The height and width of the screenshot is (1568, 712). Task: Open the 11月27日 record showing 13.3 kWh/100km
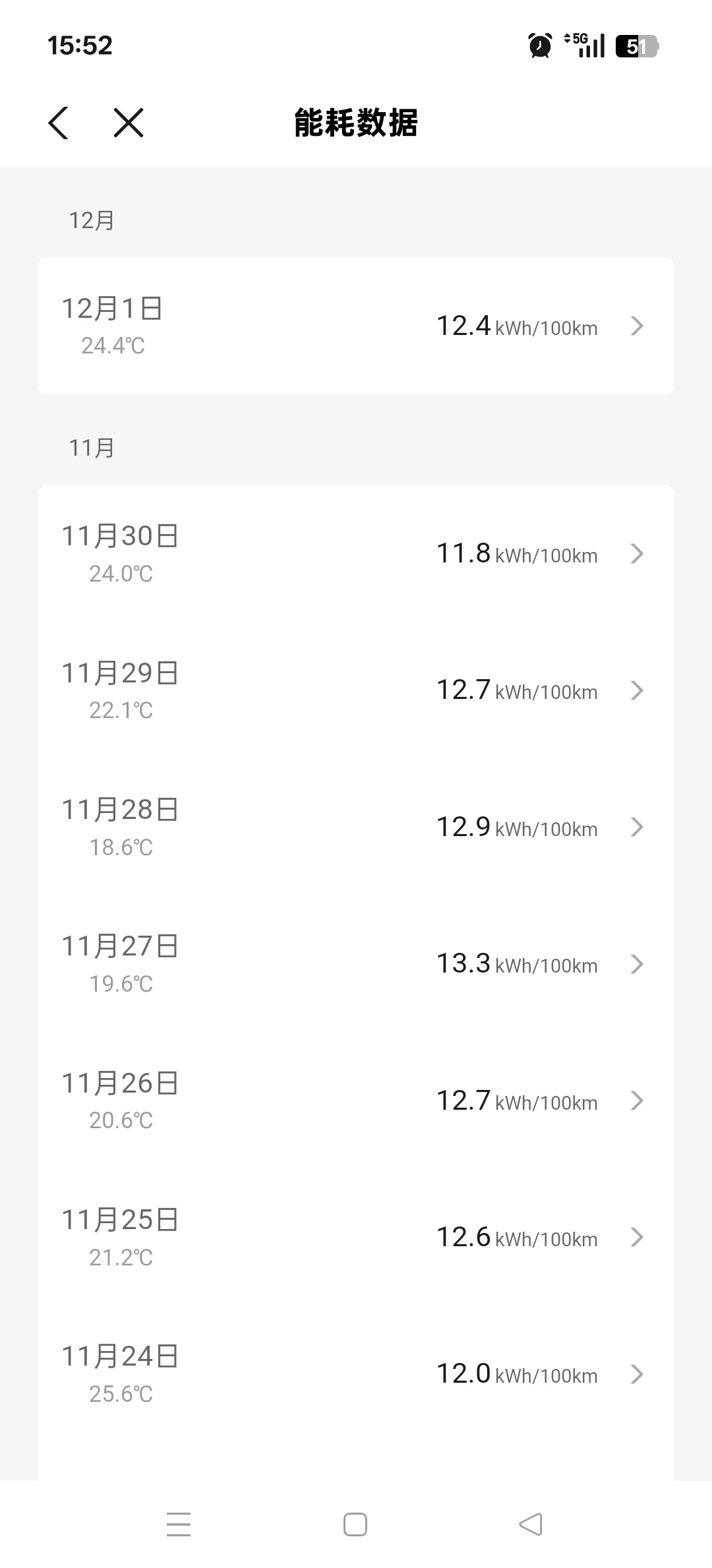point(356,964)
